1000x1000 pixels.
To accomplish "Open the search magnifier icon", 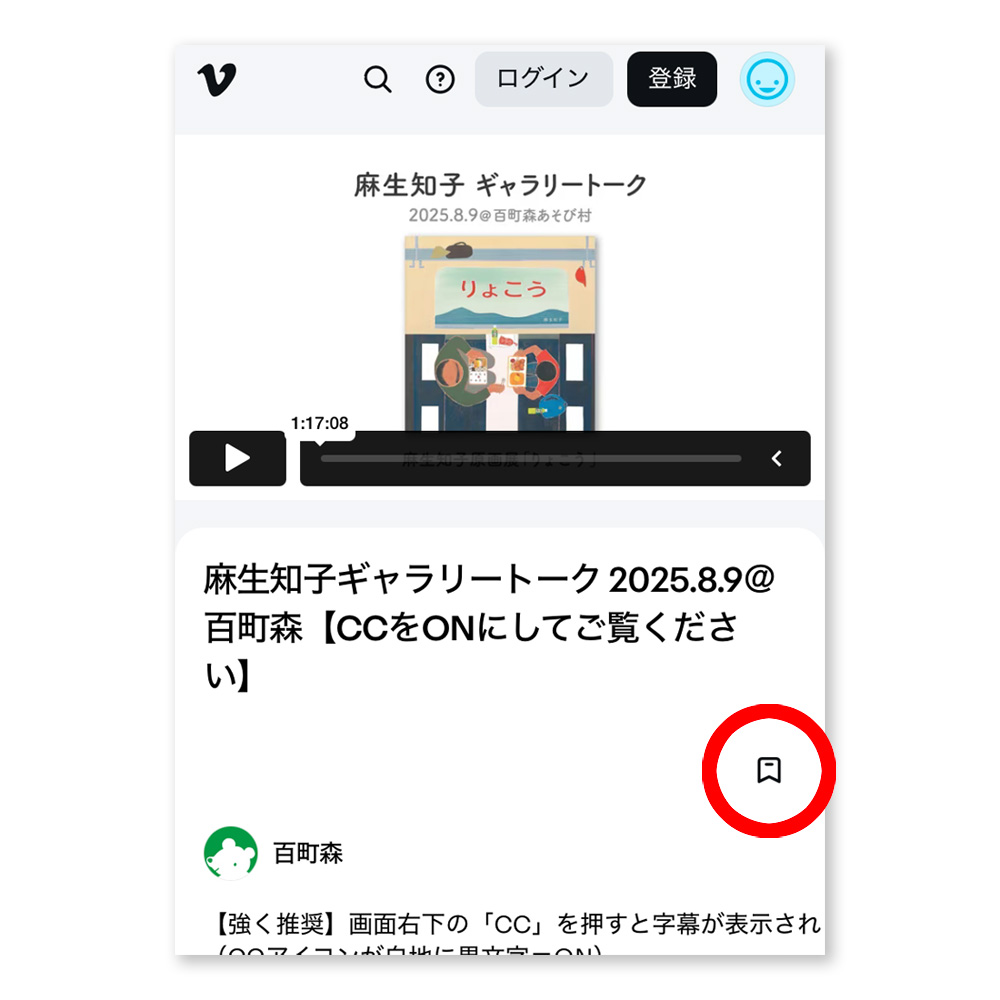I will pos(377,79).
